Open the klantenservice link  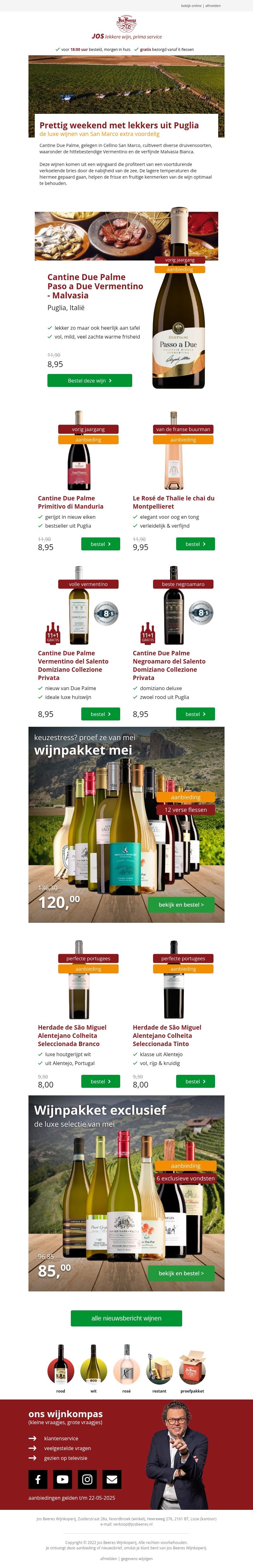[61, 1438]
